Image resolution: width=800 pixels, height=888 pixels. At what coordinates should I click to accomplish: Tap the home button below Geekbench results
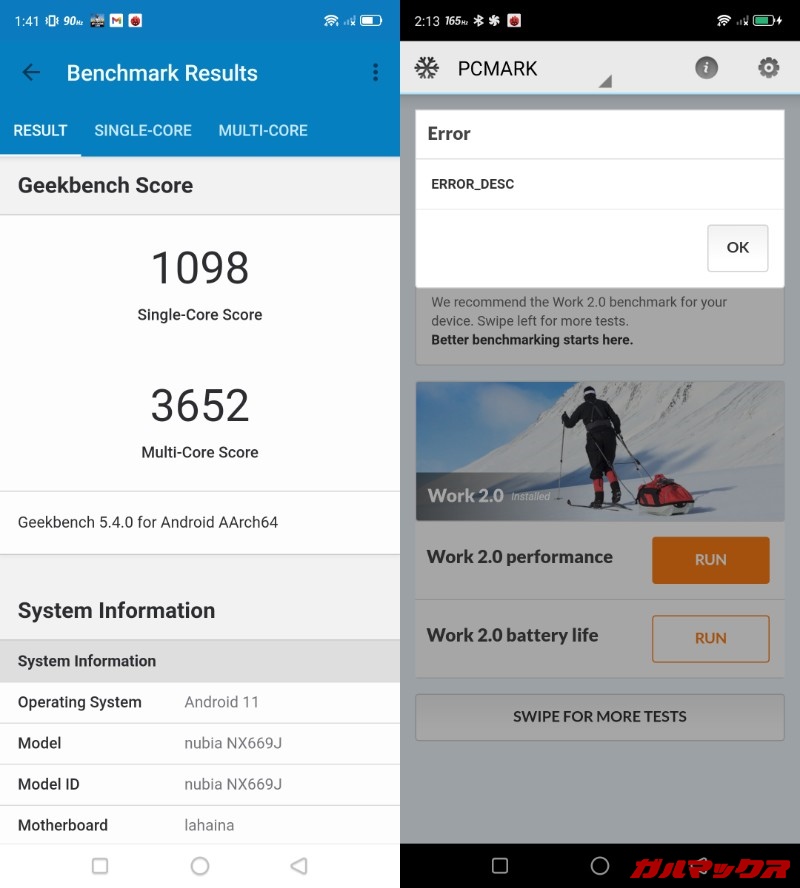200,866
